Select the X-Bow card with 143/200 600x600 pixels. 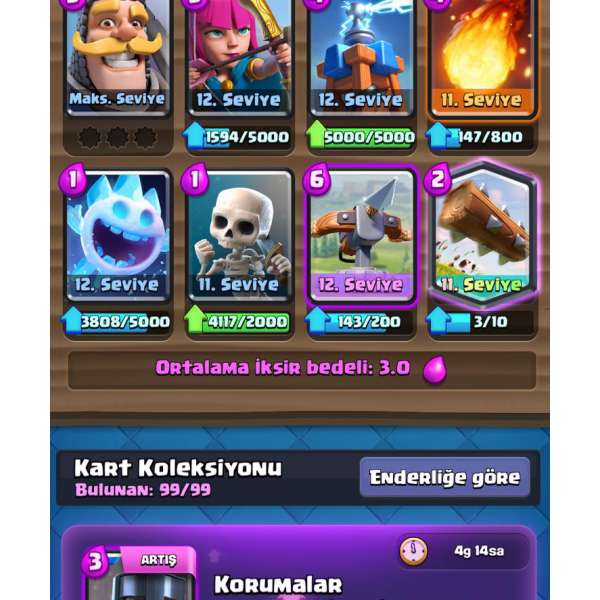[x=360, y=235]
